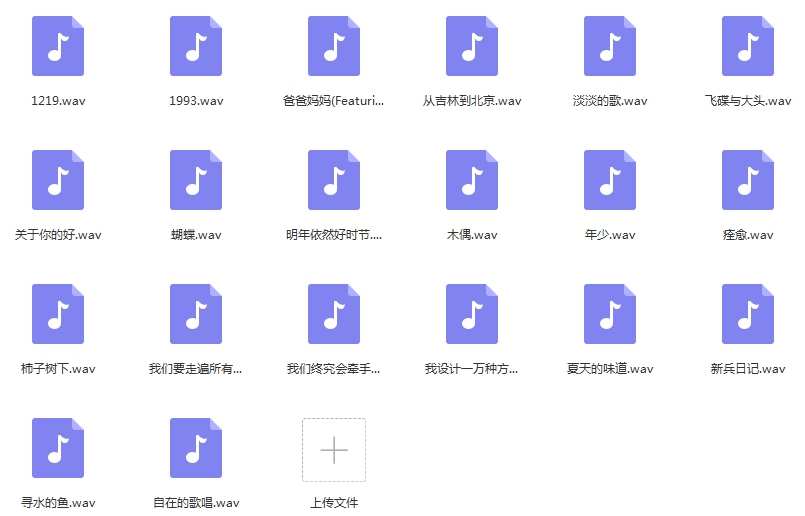Open 木偶.wav
The image size is (805, 516).
[472, 180]
